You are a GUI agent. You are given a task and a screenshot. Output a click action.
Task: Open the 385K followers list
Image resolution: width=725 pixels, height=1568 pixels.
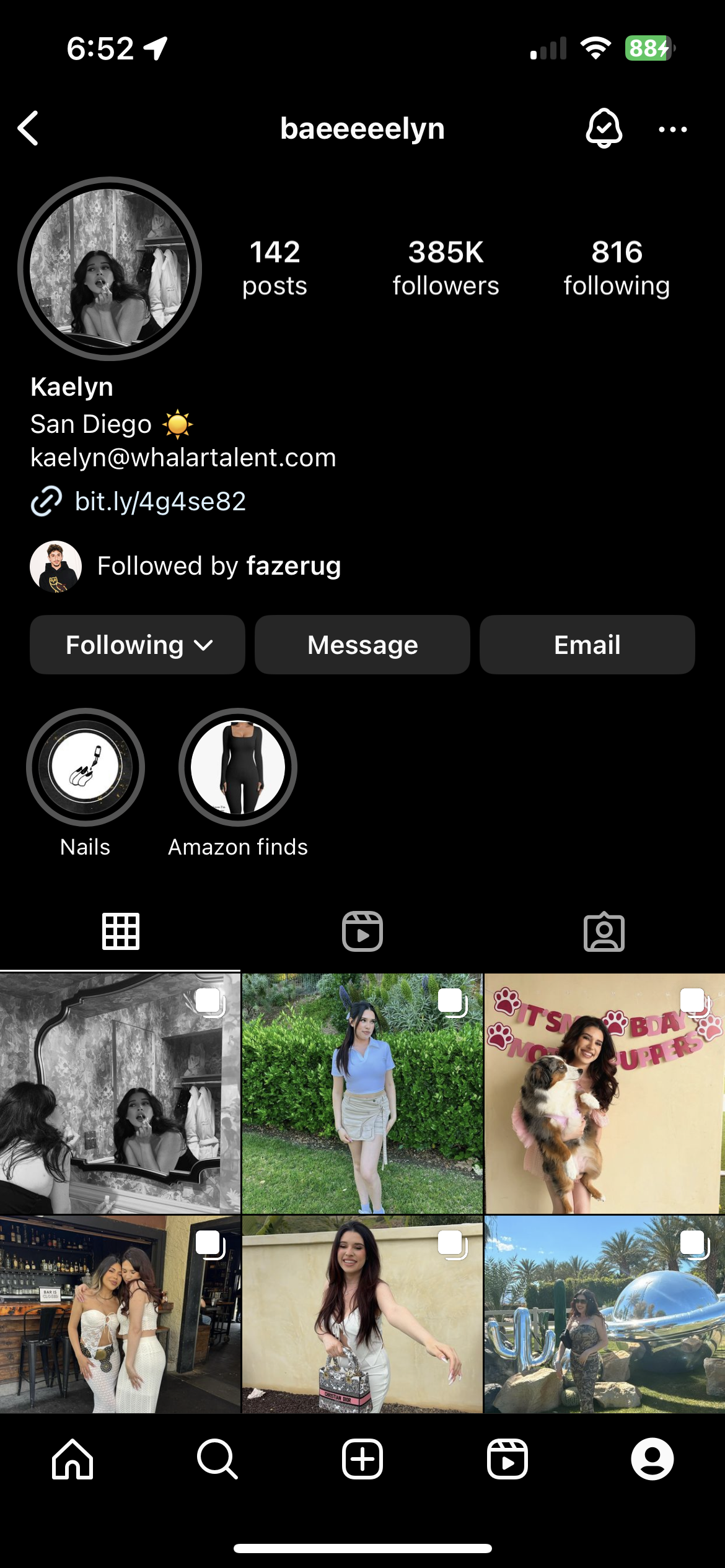[446, 269]
